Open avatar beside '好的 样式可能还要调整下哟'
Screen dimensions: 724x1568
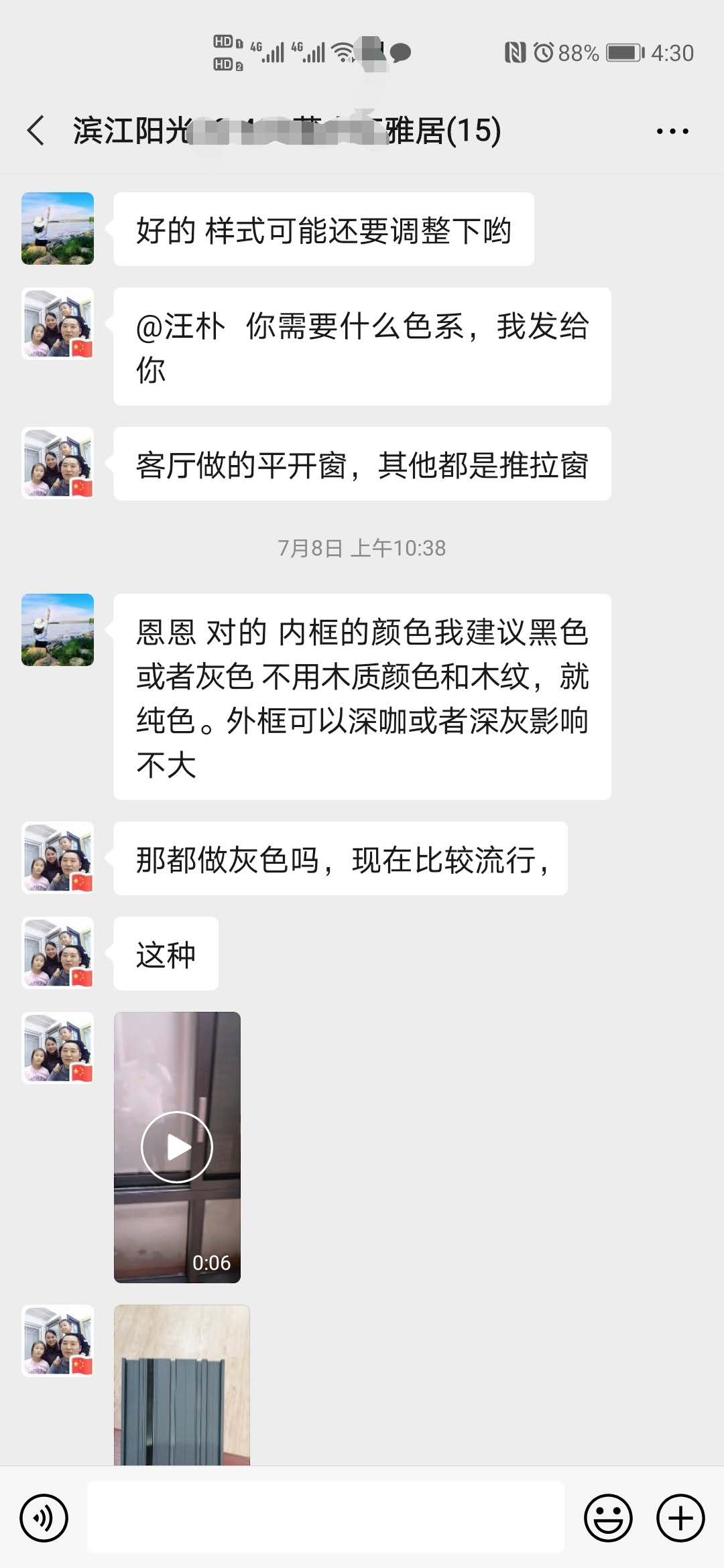[58, 228]
